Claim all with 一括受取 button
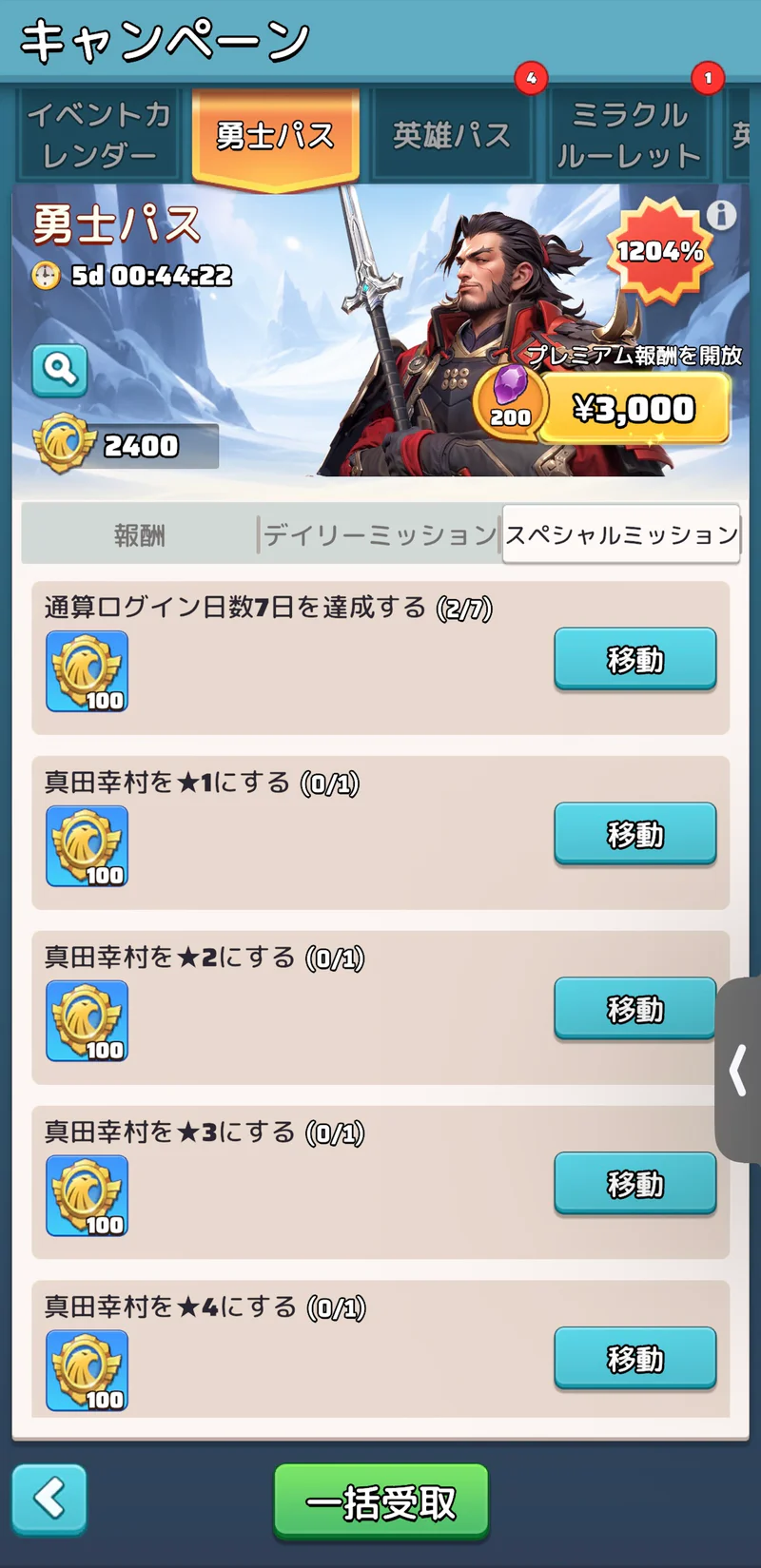 (381, 1502)
